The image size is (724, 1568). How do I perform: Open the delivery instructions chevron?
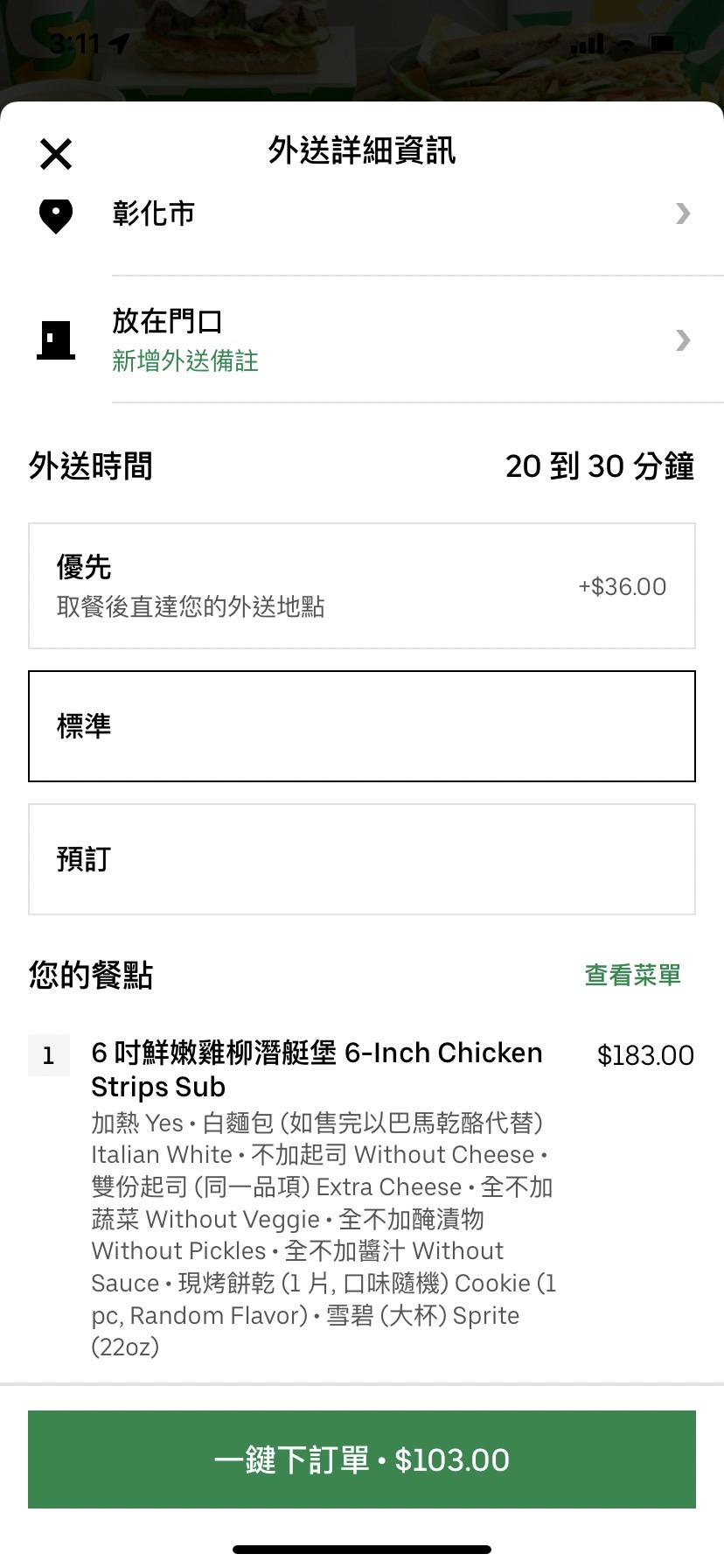[683, 340]
